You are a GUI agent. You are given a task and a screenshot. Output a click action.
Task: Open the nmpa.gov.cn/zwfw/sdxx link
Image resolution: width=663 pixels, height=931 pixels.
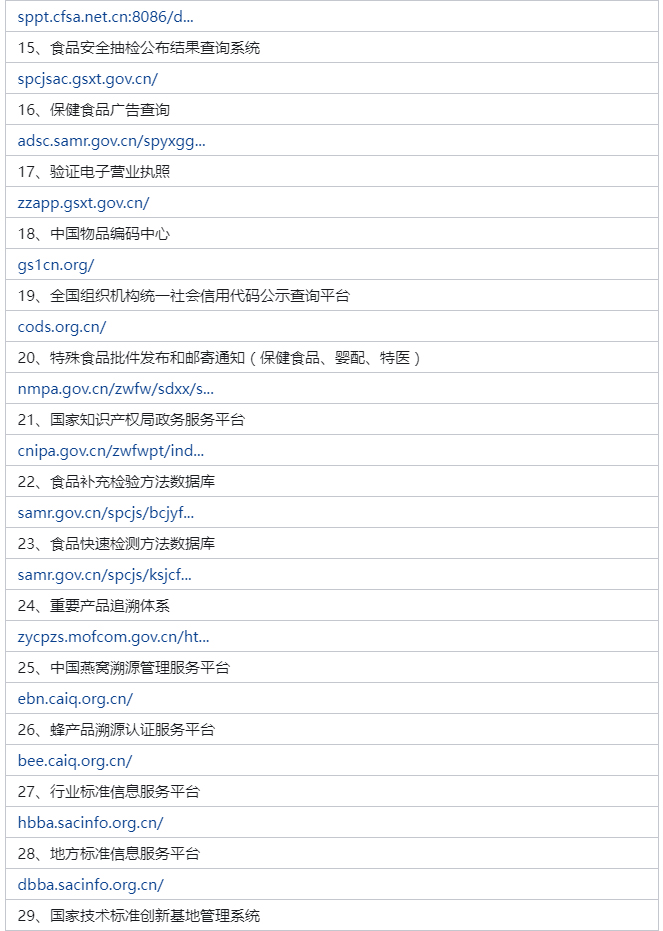click(115, 389)
